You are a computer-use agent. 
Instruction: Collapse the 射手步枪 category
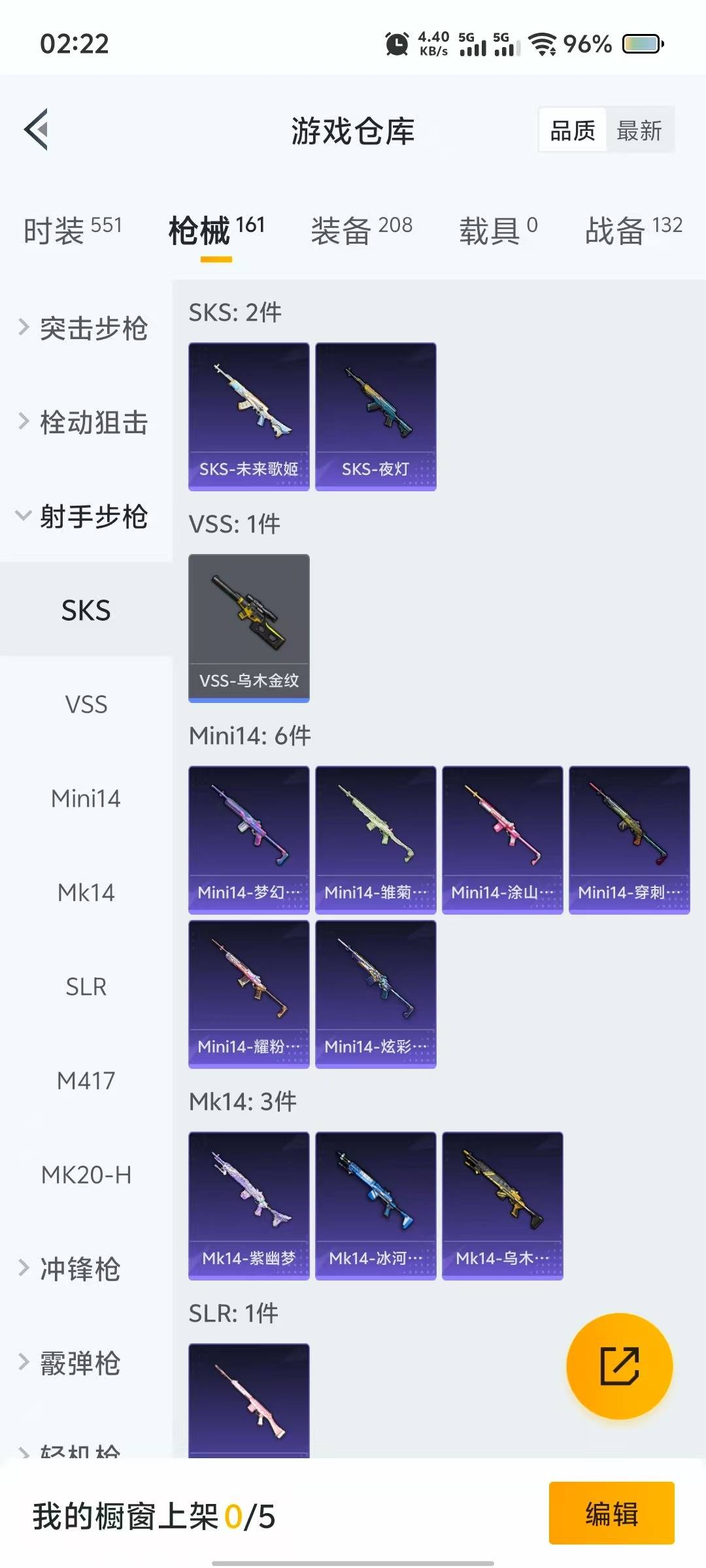85,516
